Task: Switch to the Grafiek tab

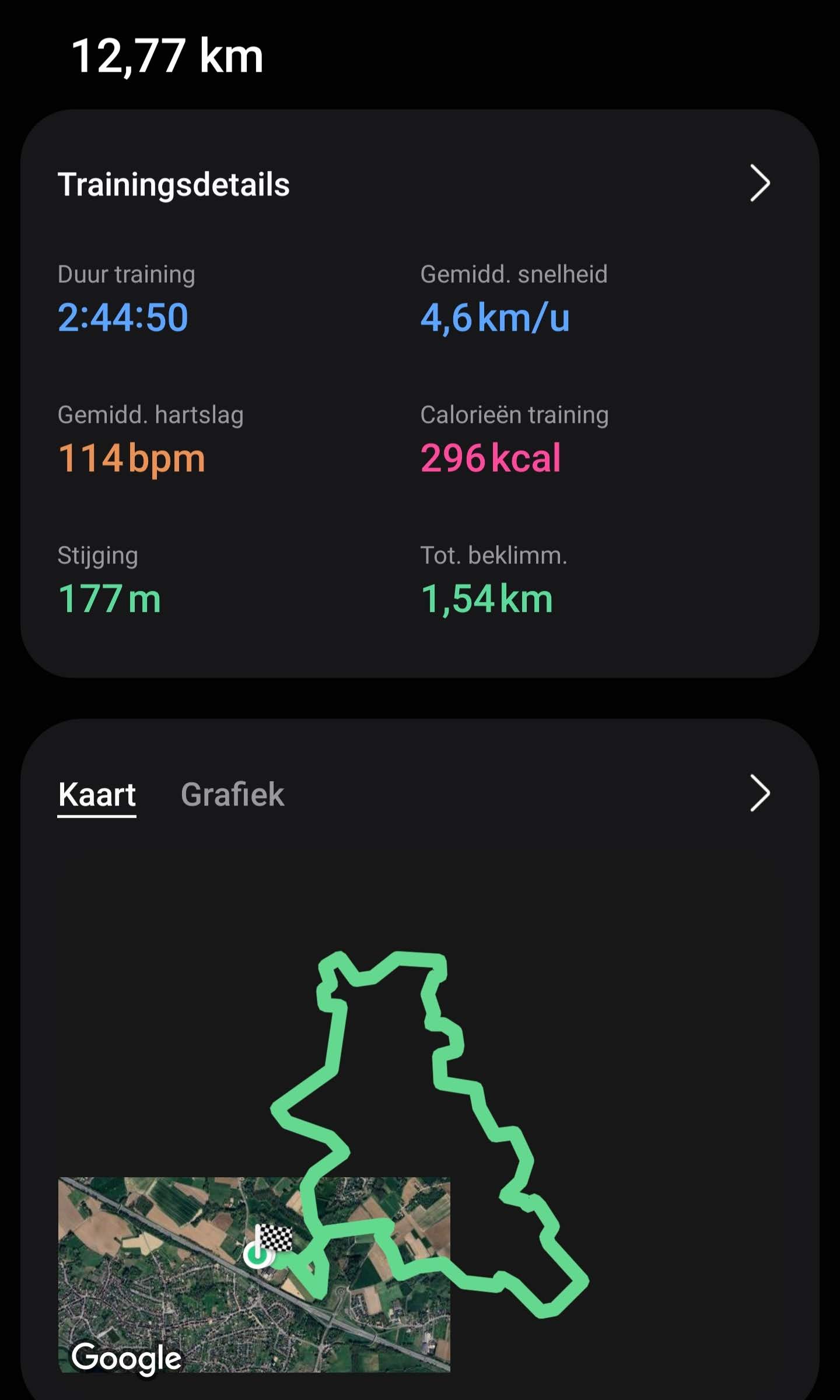Action: click(x=232, y=794)
